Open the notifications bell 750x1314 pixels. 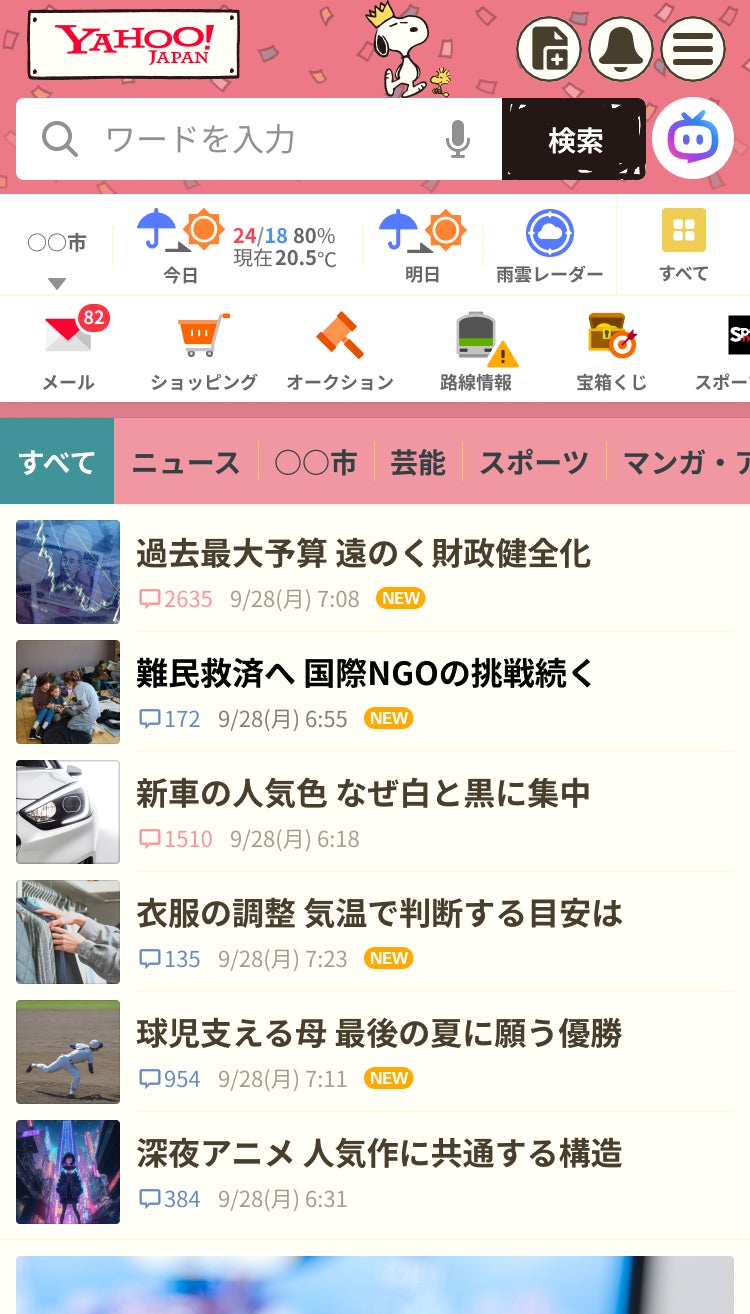tap(620, 49)
